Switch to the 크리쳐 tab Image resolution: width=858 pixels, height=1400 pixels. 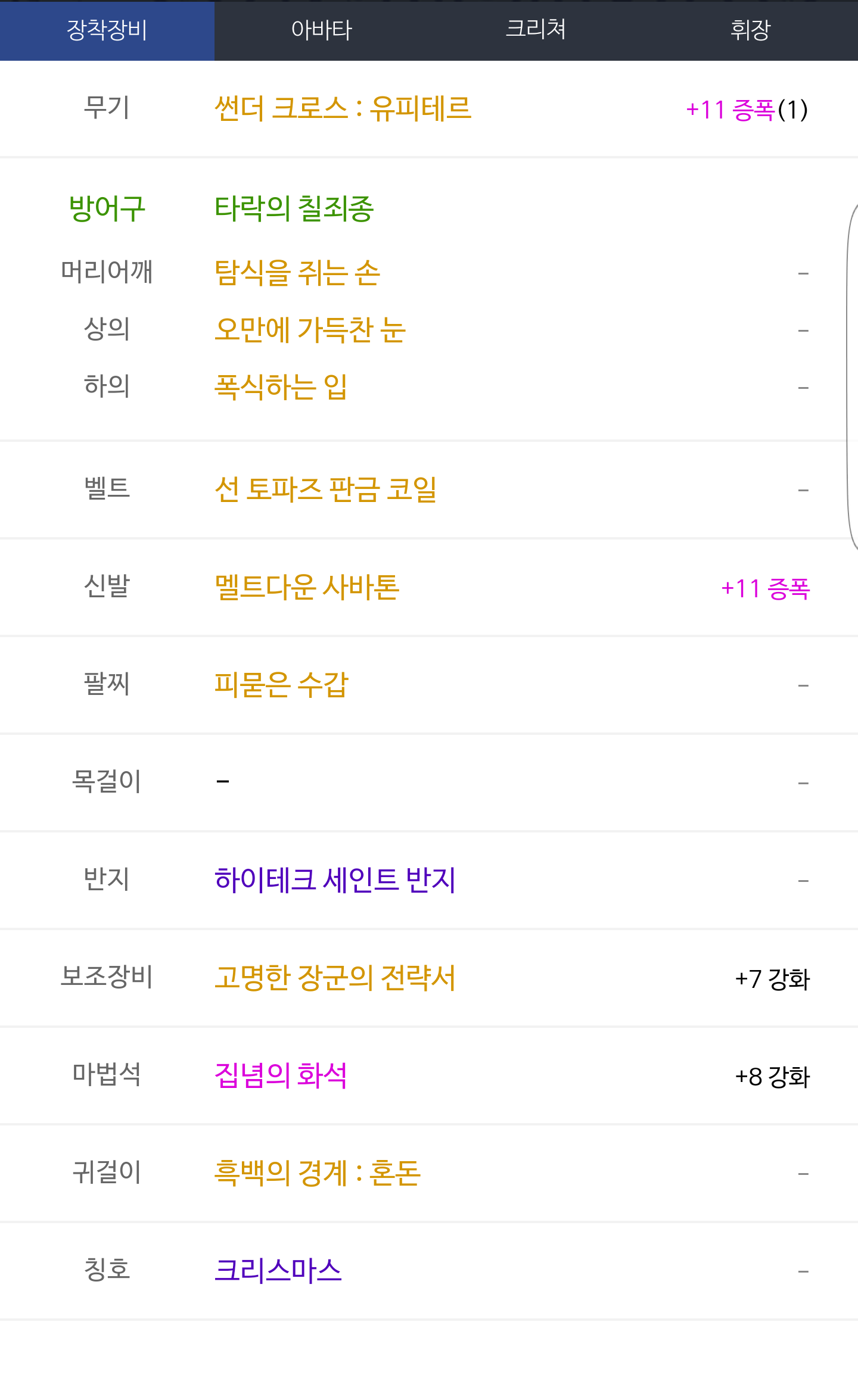tap(536, 30)
